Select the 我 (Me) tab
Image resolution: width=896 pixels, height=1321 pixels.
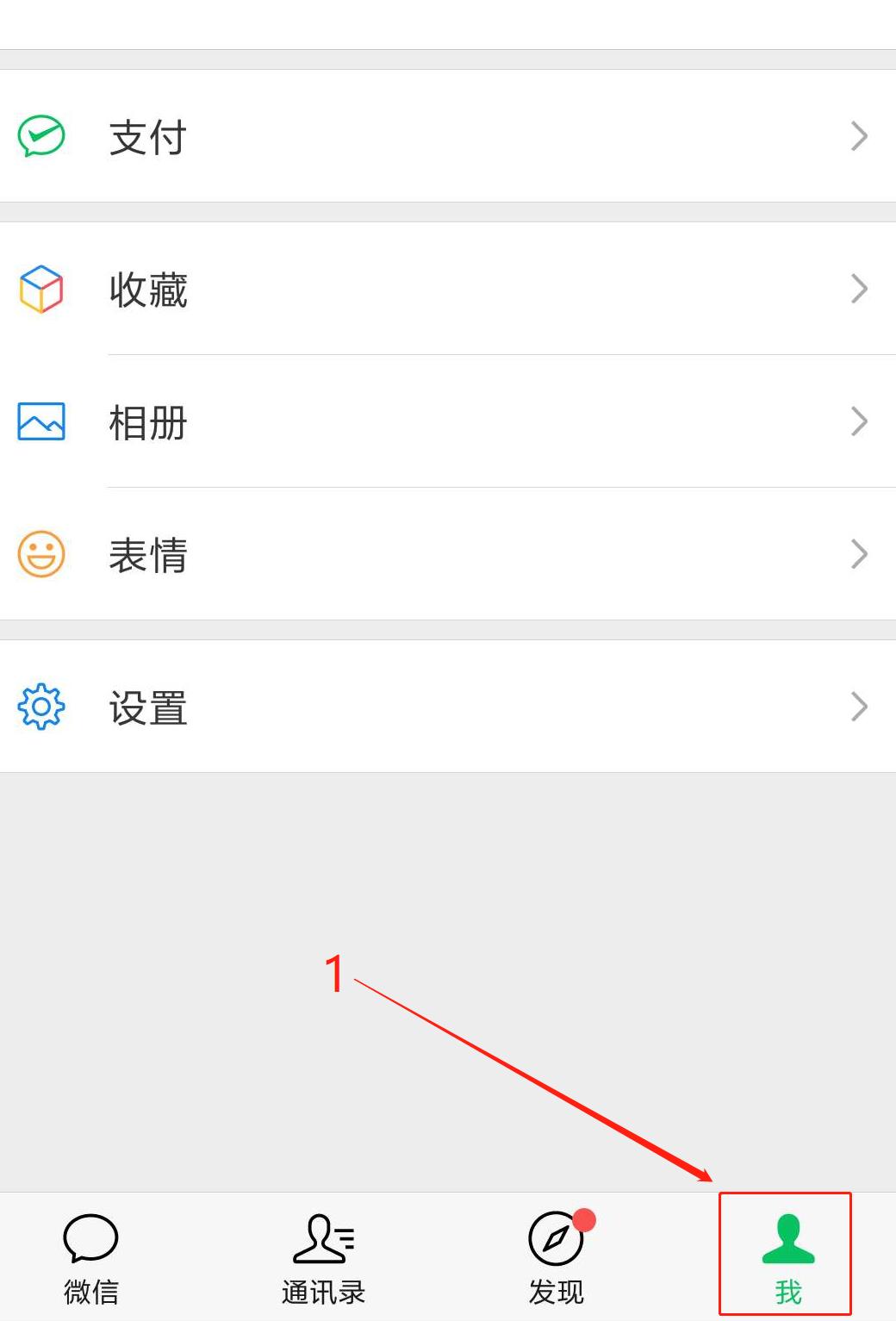pyautogui.click(x=787, y=1256)
